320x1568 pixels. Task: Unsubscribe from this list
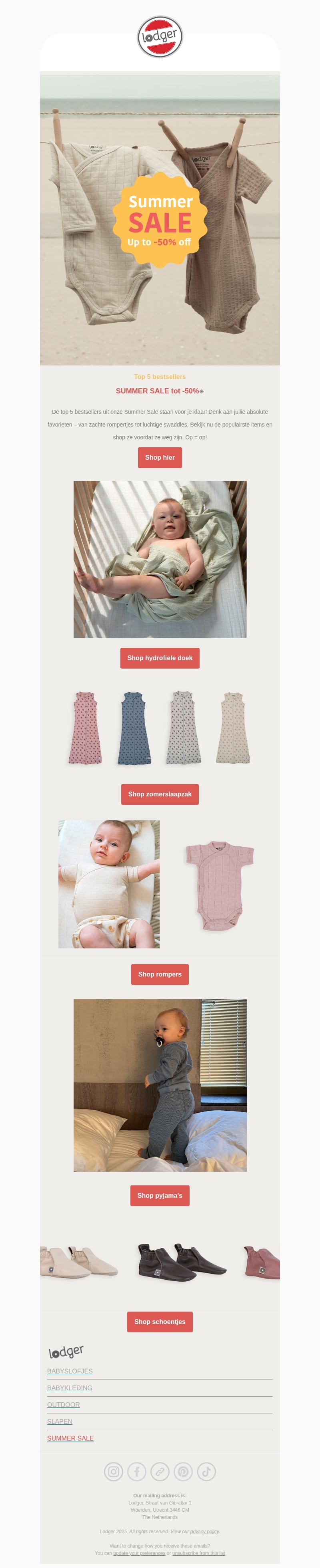click(199, 1553)
